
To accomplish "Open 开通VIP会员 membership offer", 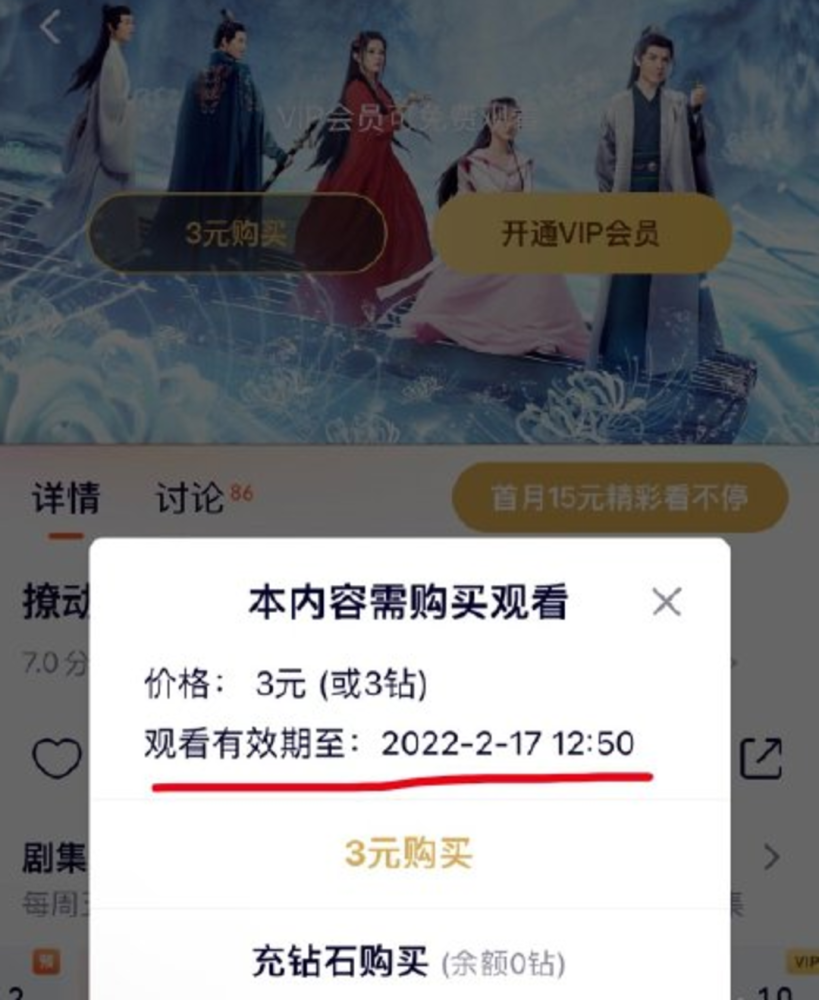I will point(580,234).
